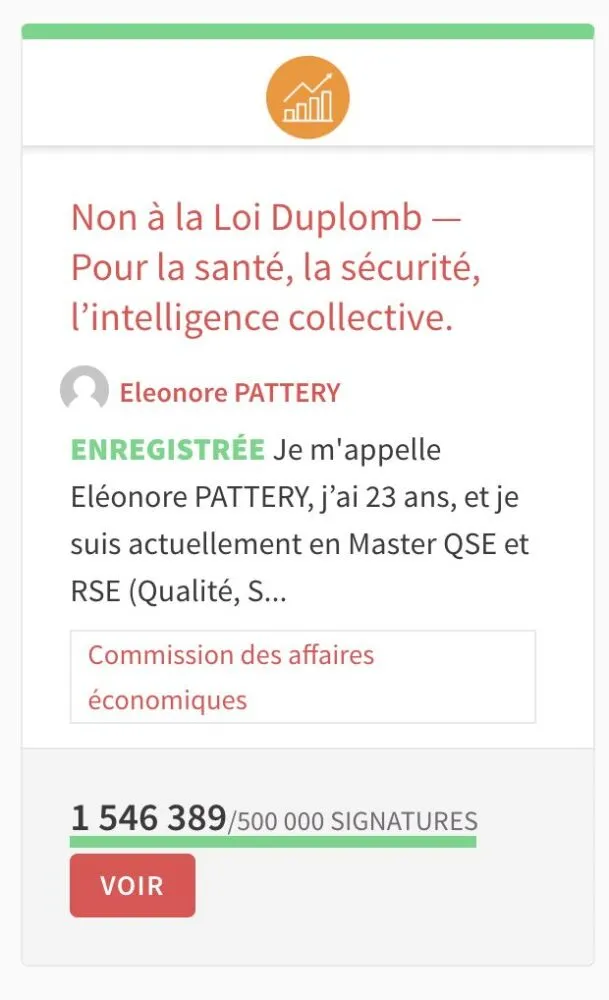
Task: Tap the red VOIR button
Action: [x=132, y=886]
